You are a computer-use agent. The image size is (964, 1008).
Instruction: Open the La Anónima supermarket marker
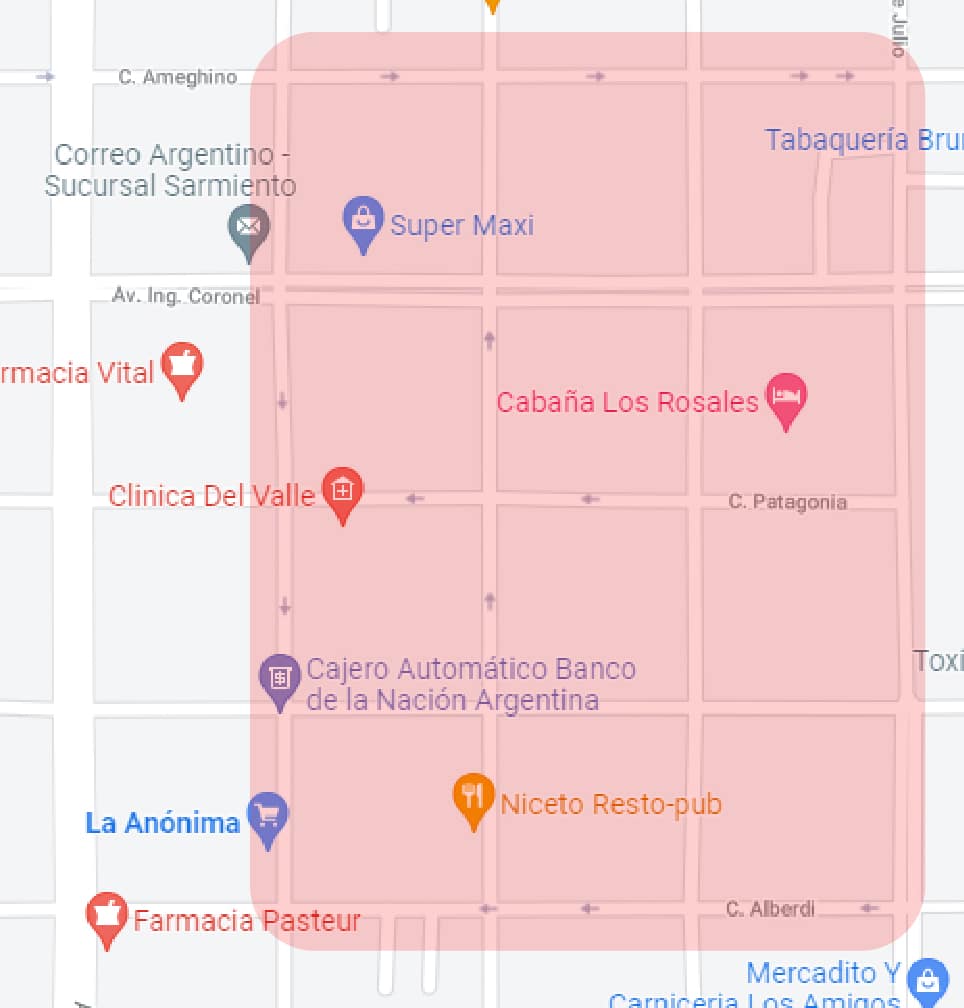pos(268,816)
